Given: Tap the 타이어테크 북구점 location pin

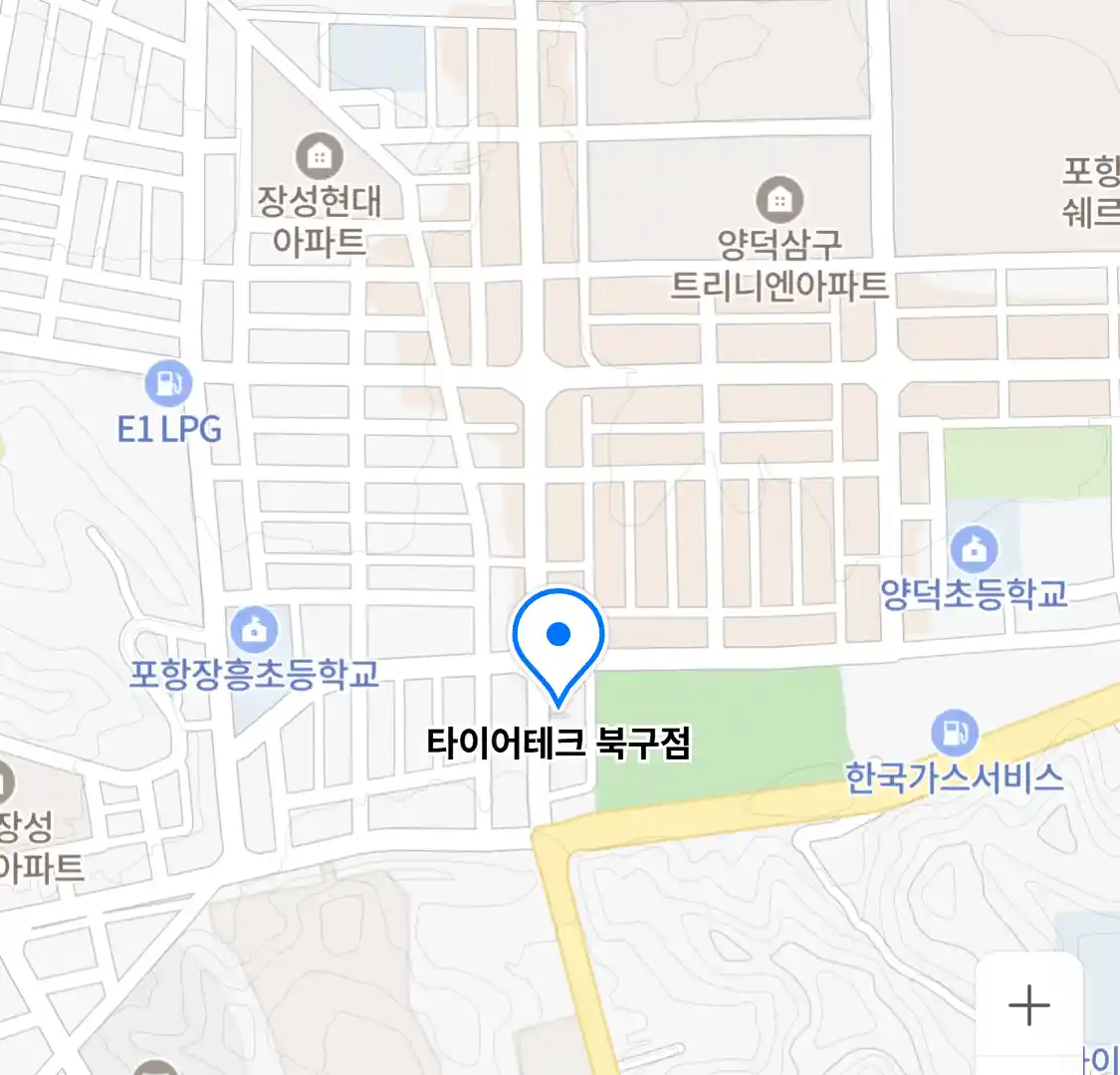Looking at the screenshot, I should (559, 639).
